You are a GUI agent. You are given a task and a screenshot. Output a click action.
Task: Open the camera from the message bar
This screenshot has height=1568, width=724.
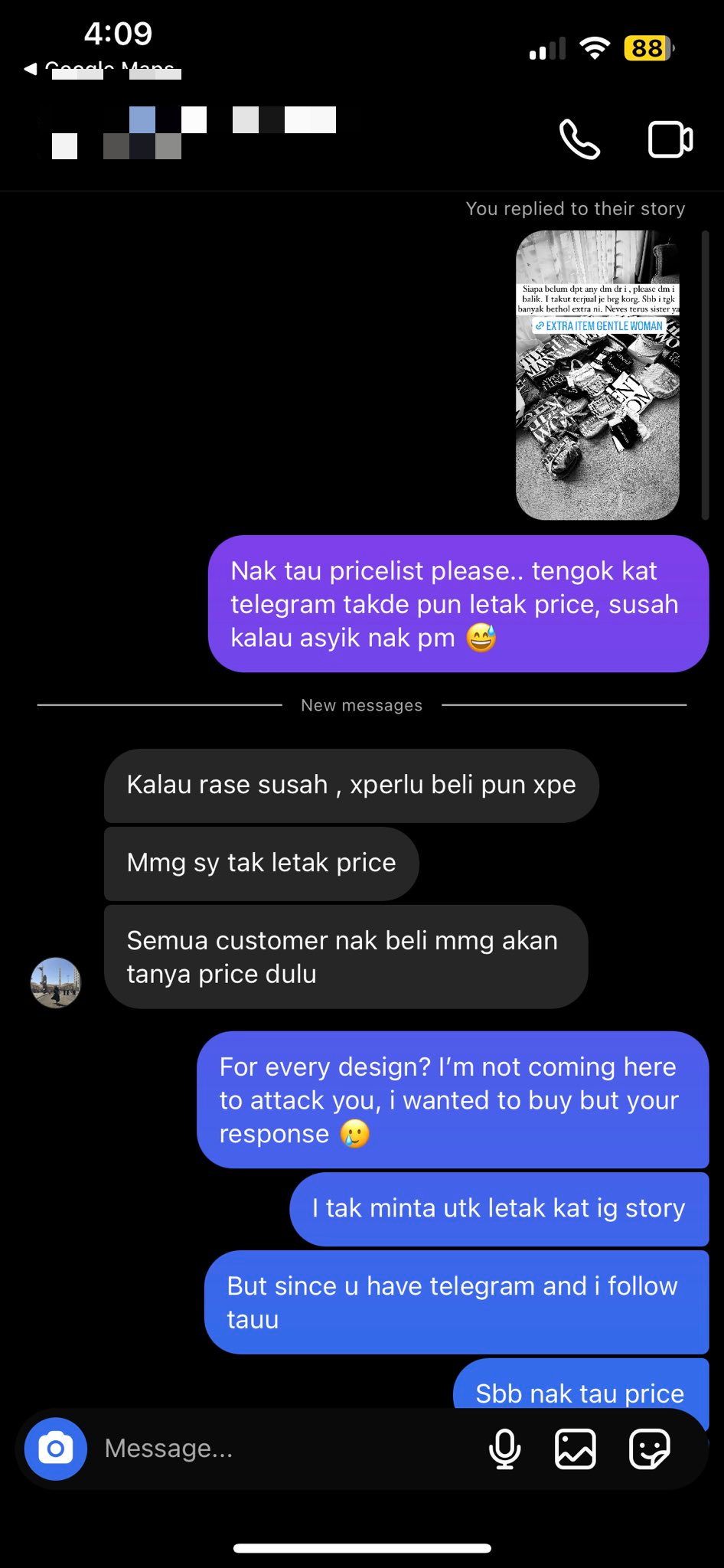(x=56, y=1449)
